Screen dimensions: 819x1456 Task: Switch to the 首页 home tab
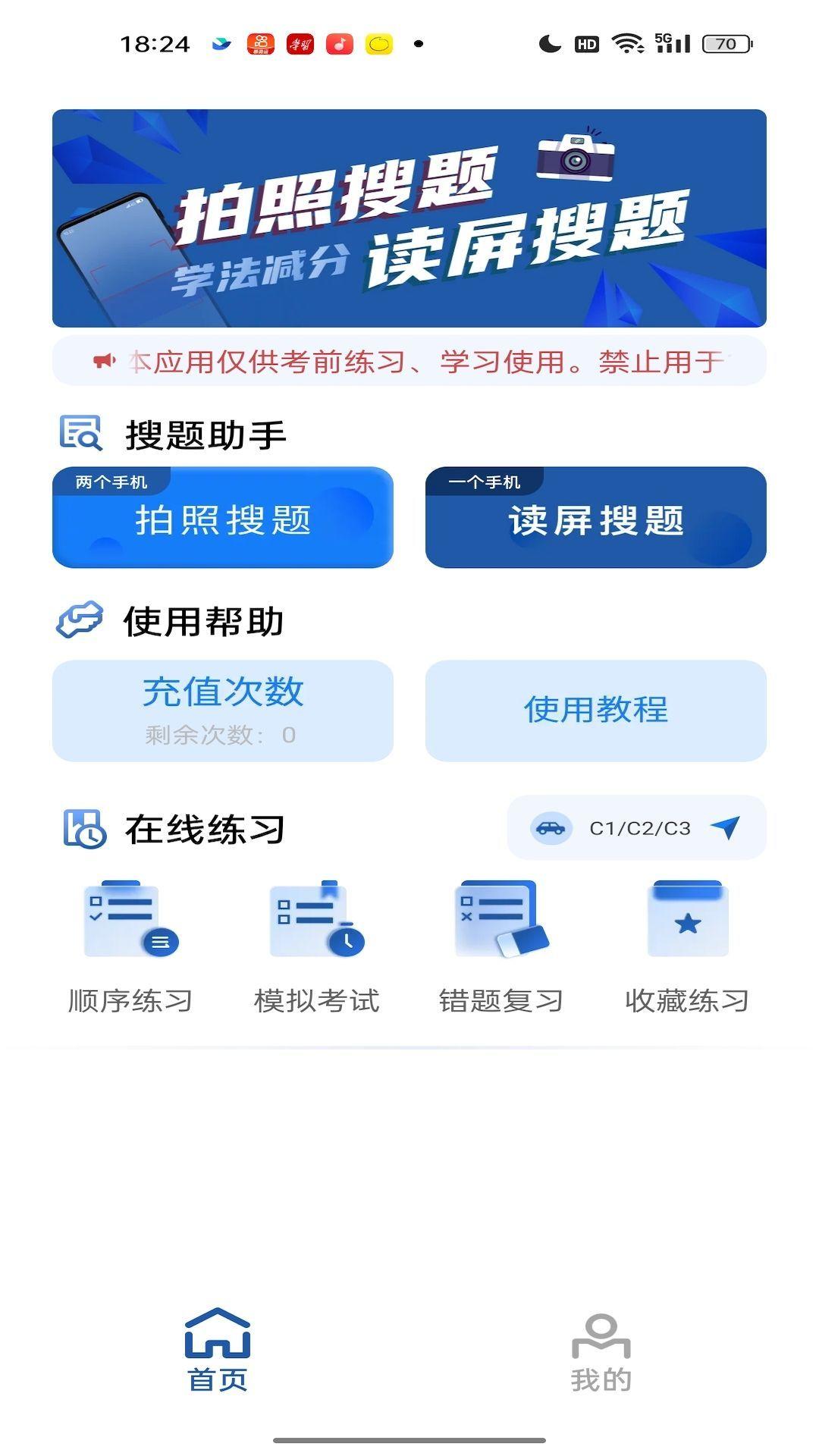tap(218, 1357)
